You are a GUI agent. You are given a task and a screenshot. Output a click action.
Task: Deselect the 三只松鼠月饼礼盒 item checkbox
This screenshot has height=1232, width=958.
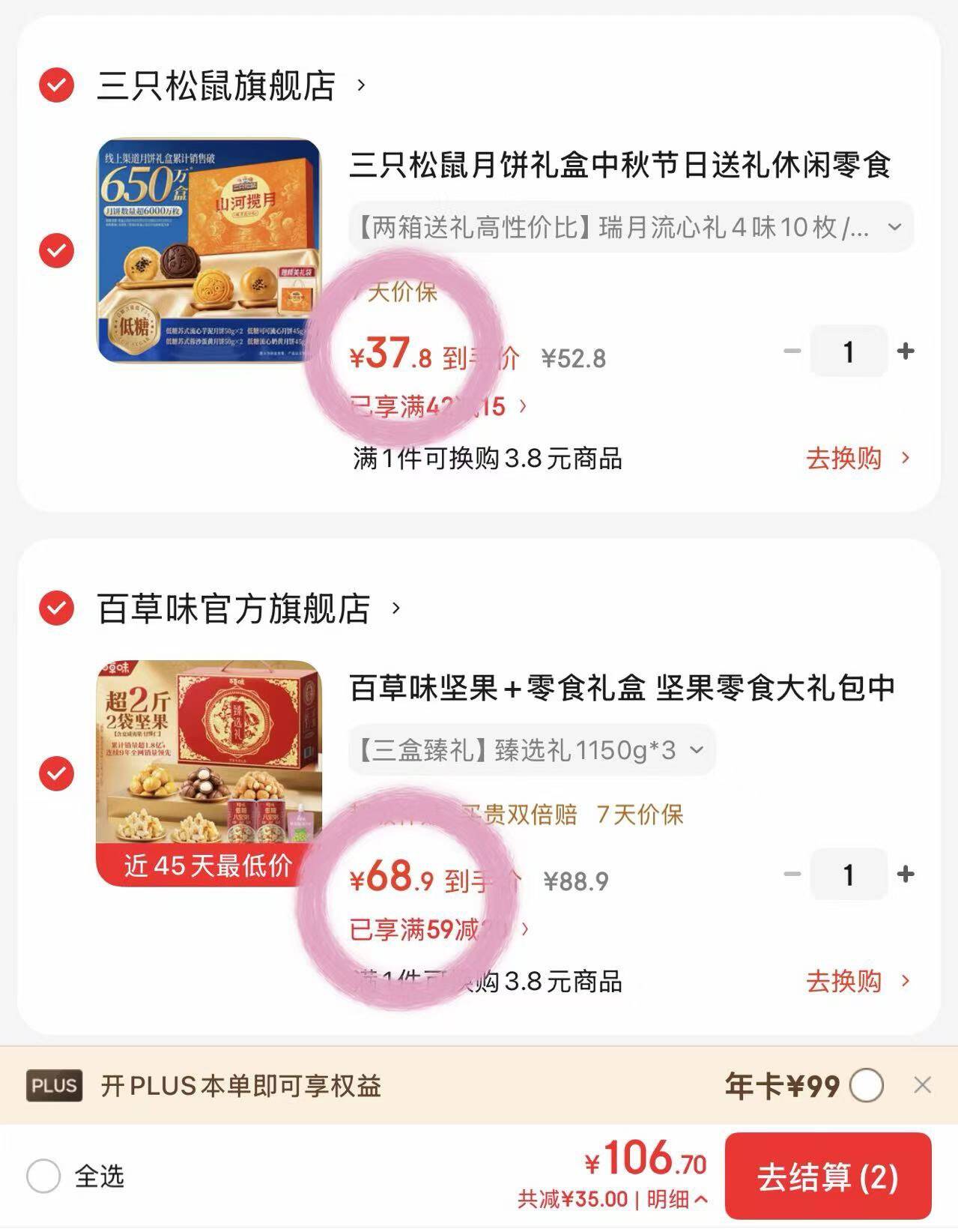pos(56,250)
